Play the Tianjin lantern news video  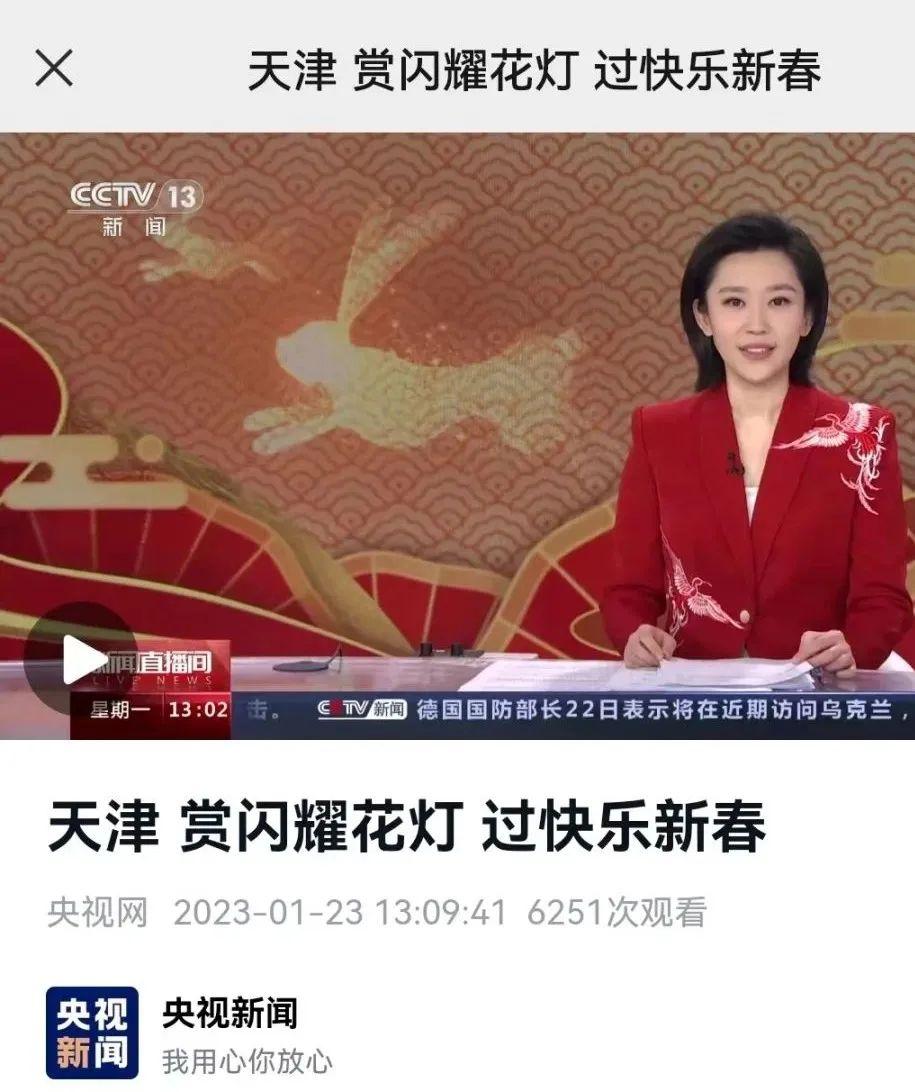point(82,658)
